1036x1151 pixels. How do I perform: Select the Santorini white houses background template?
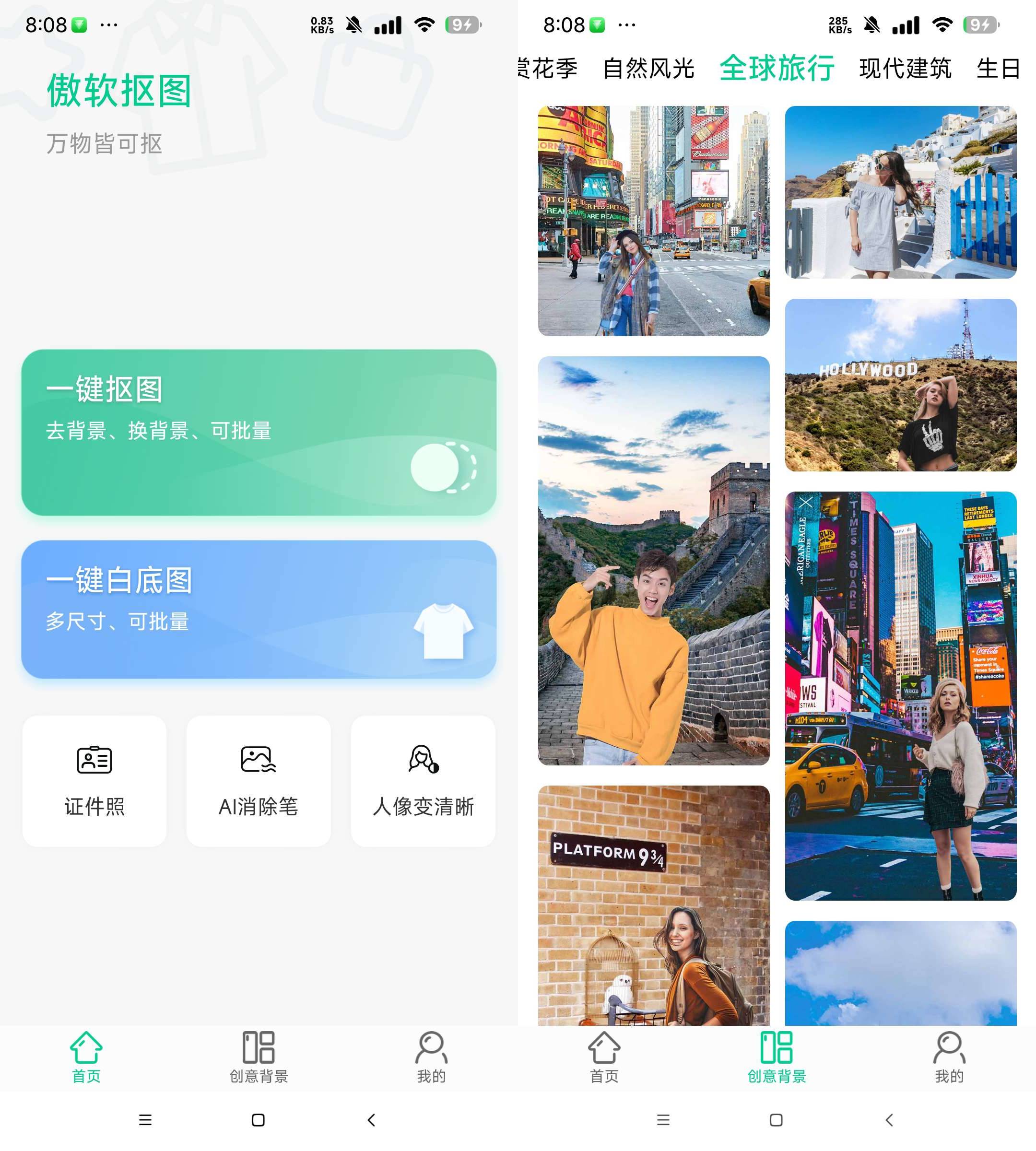901,192
